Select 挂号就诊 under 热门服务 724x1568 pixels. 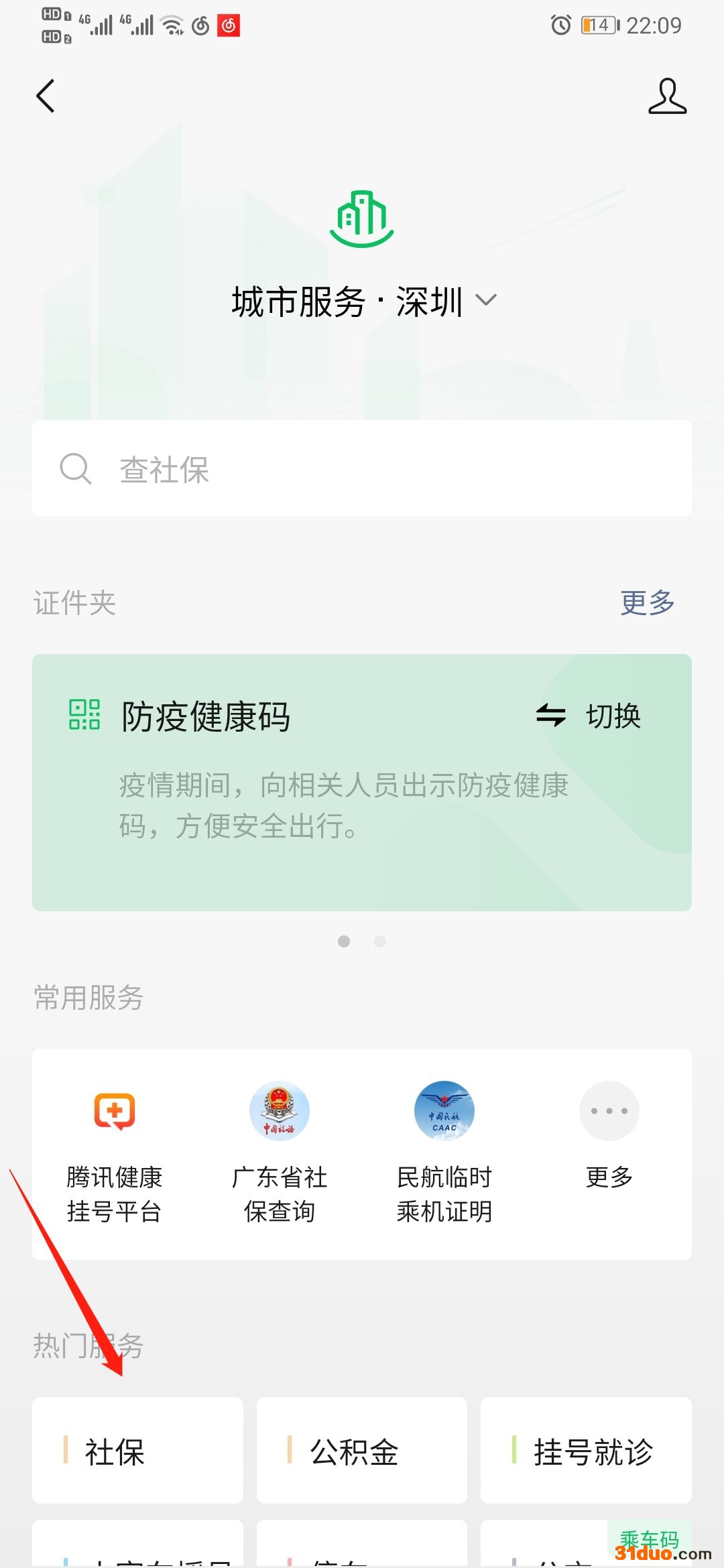tap(586, 1451)
